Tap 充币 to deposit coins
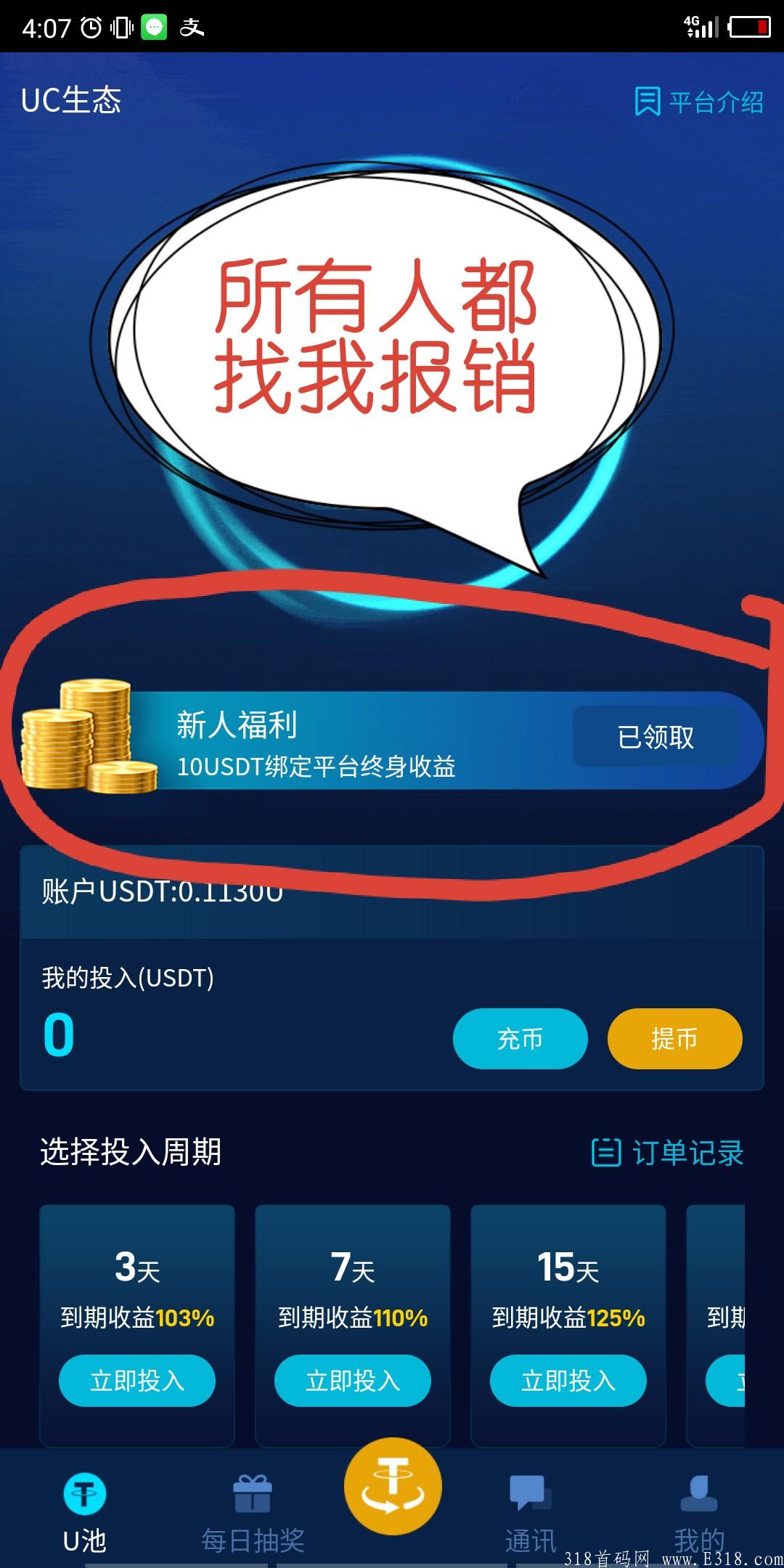This screenshot has width=784, height=1568. (520, 1038)
